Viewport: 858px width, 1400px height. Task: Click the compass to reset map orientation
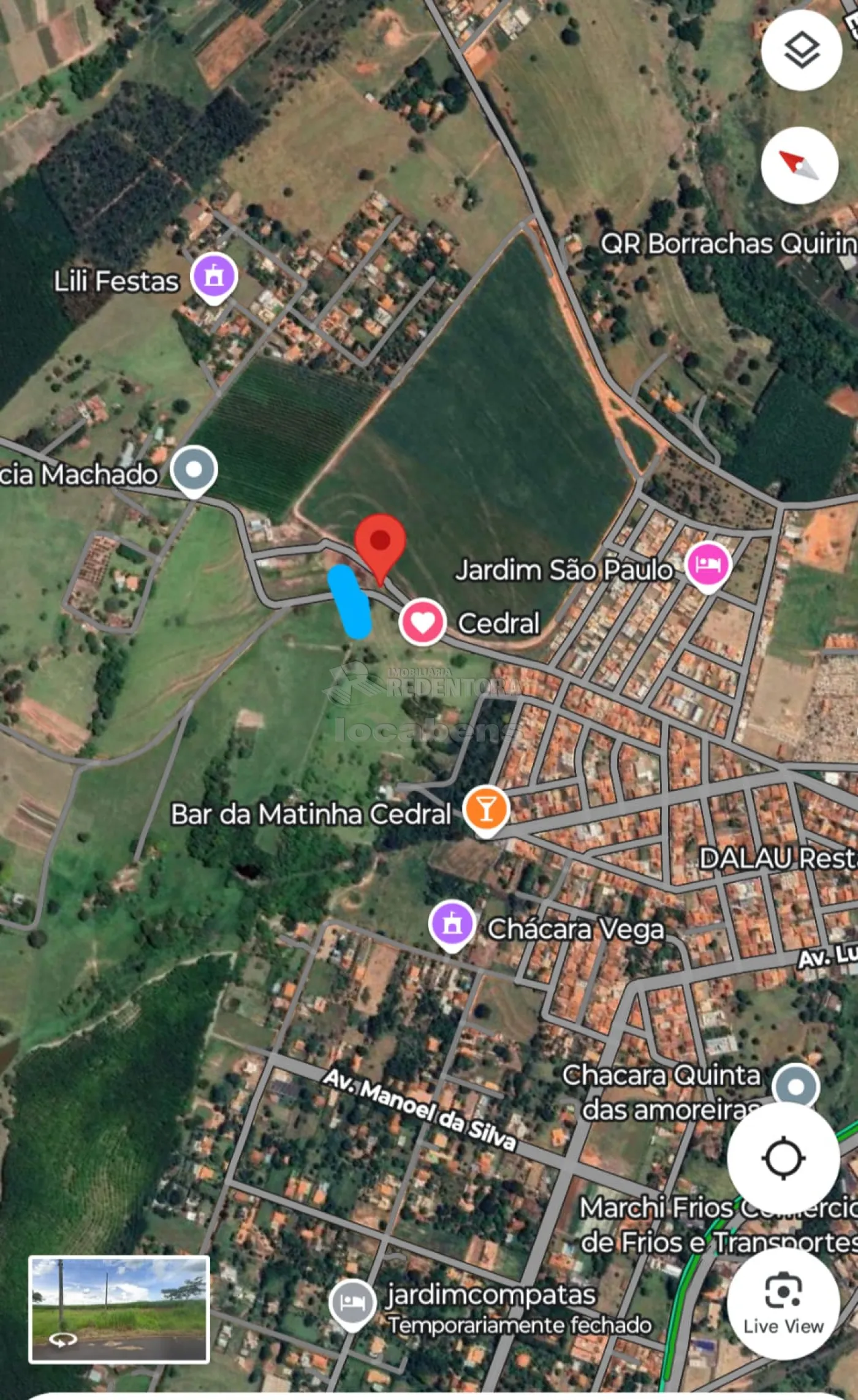[798, 165]
